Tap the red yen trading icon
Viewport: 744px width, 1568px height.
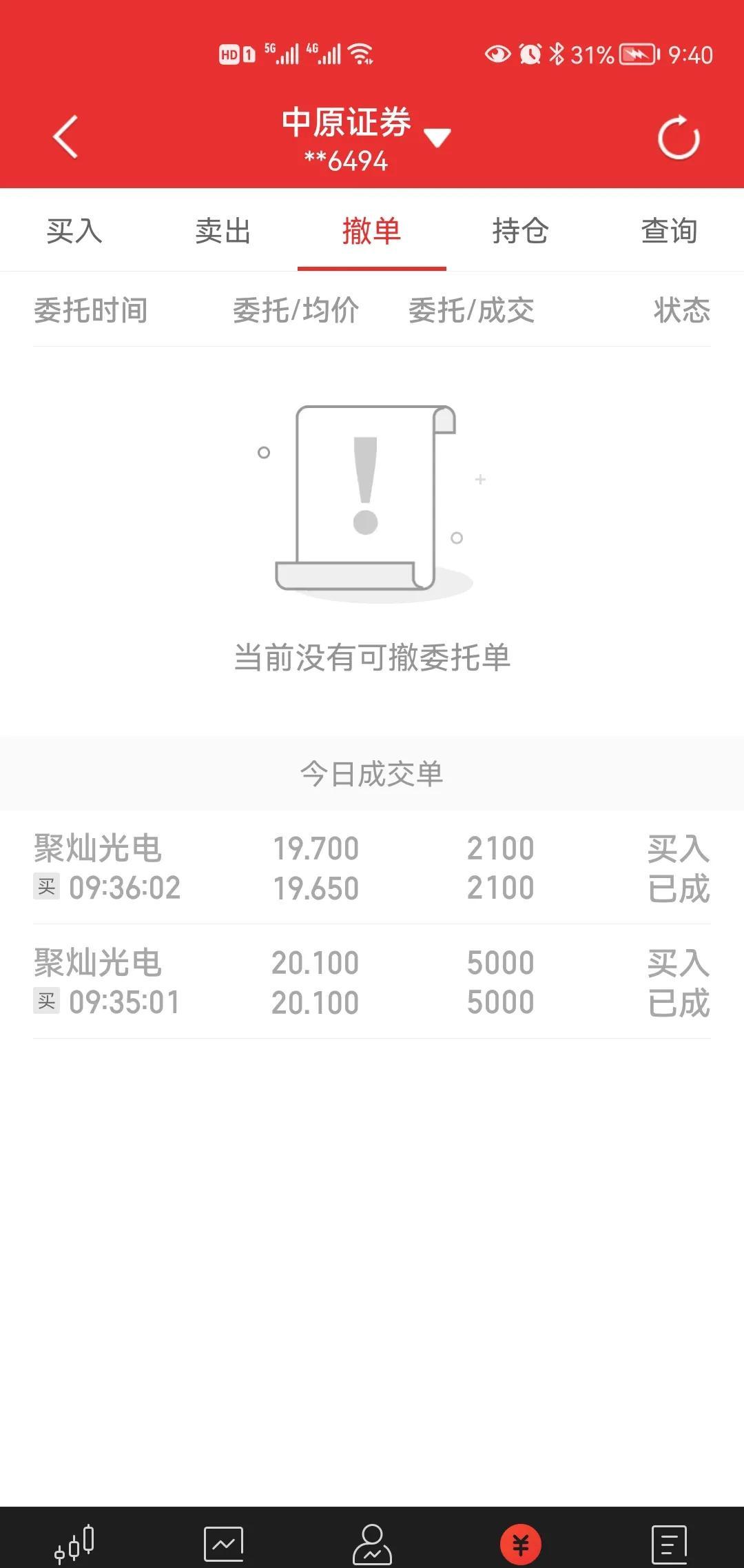click(x=521, y=1544)
